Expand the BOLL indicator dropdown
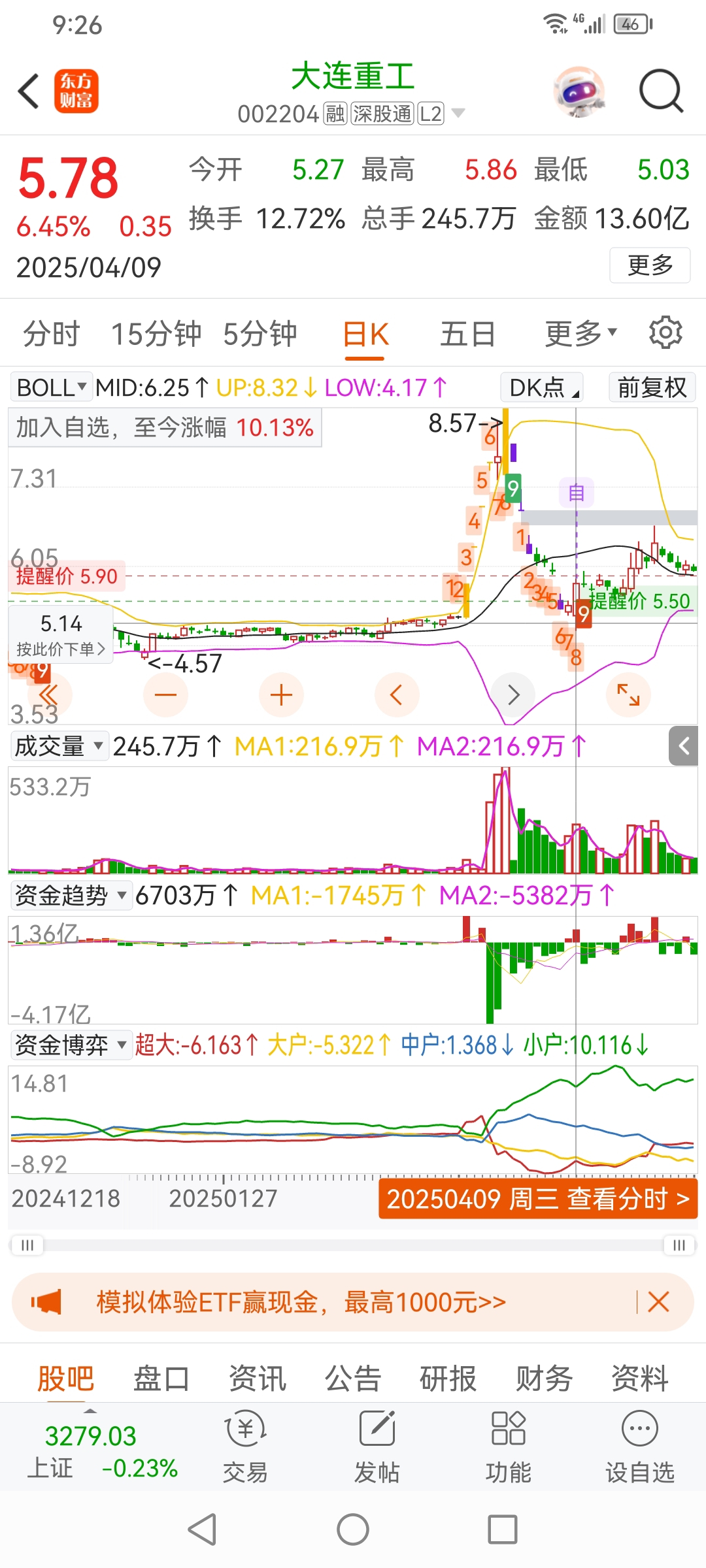The width and height of the screenshot is (706, 1568). [x=51, y=387]
